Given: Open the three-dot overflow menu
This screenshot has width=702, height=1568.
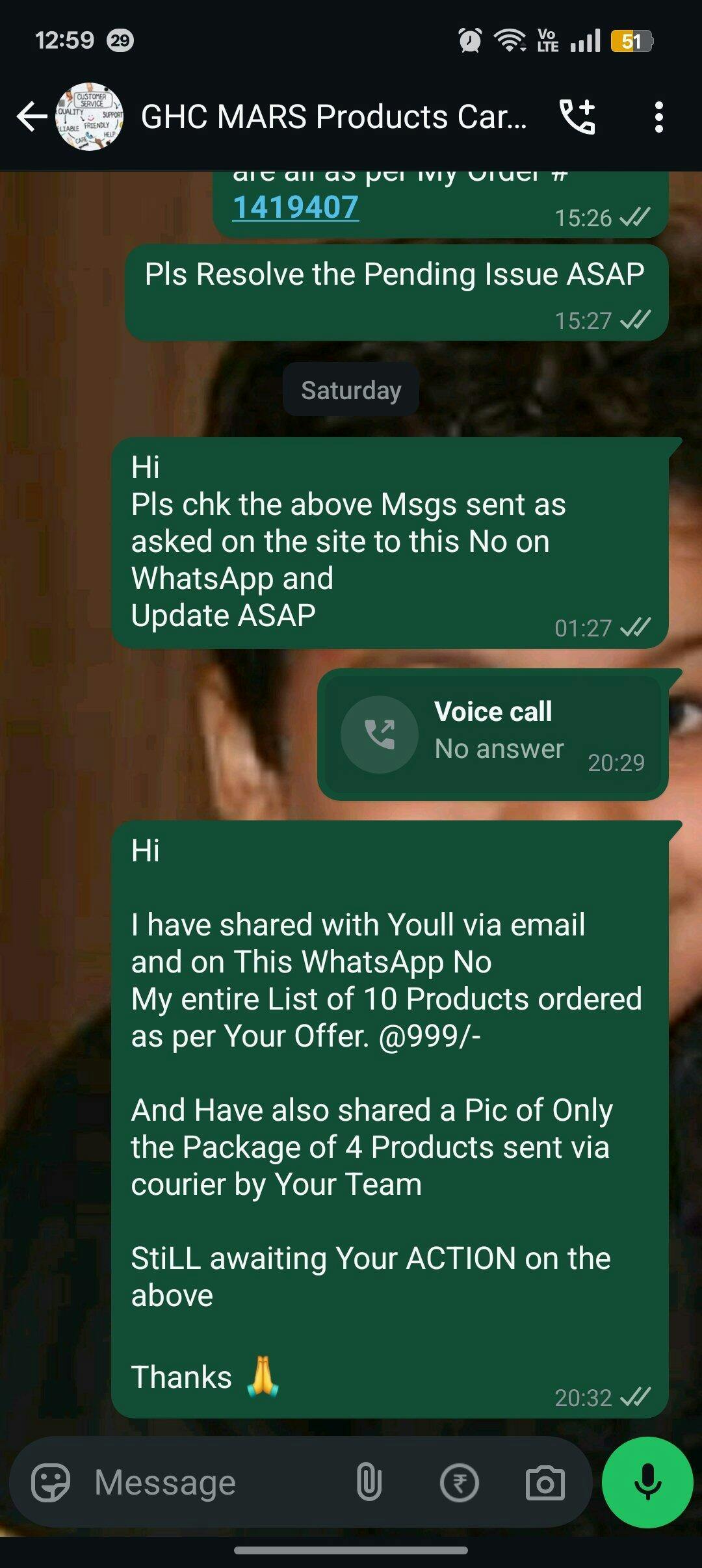Looking at the screenshot, I should pos(659,117).
